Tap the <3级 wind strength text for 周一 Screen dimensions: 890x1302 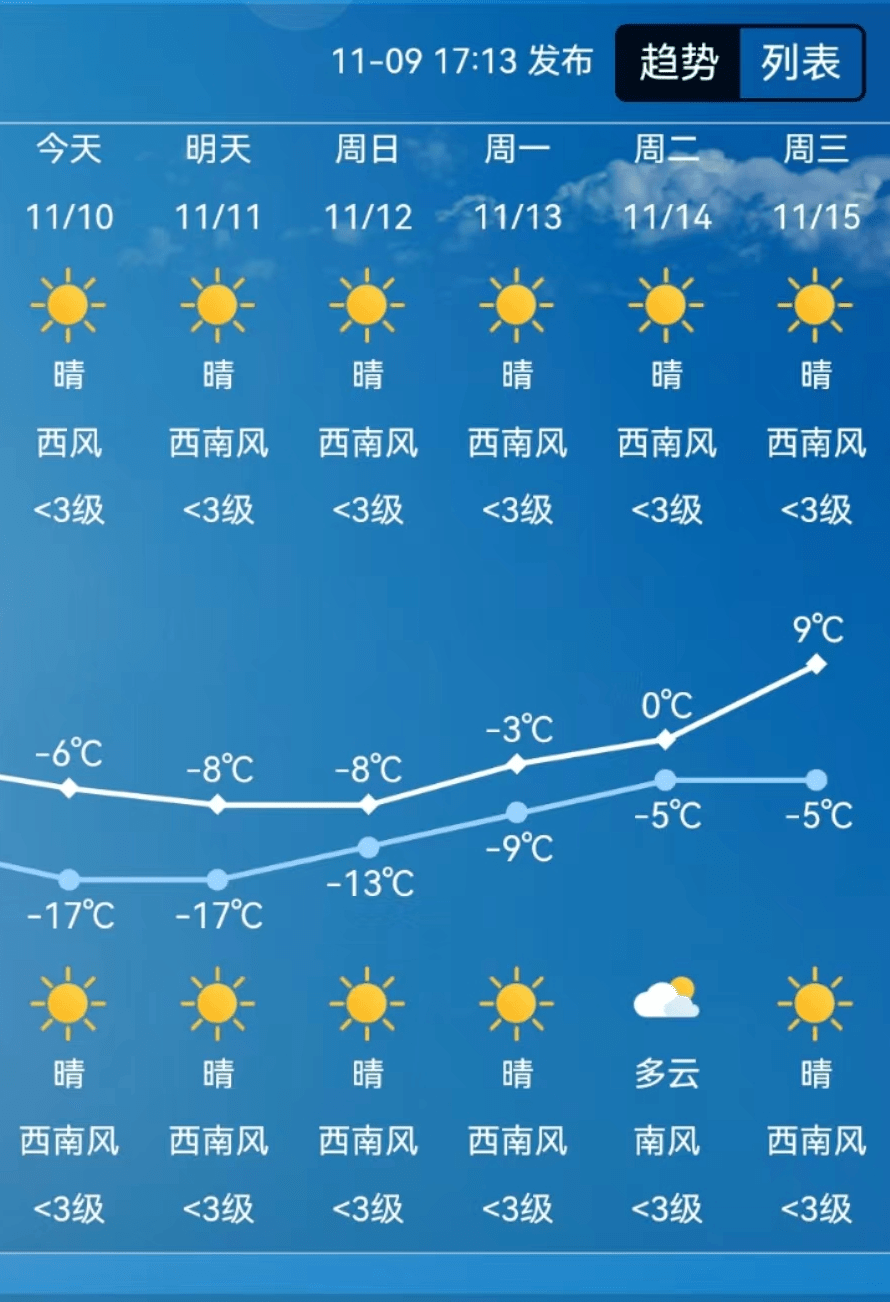tap(516, 511)
